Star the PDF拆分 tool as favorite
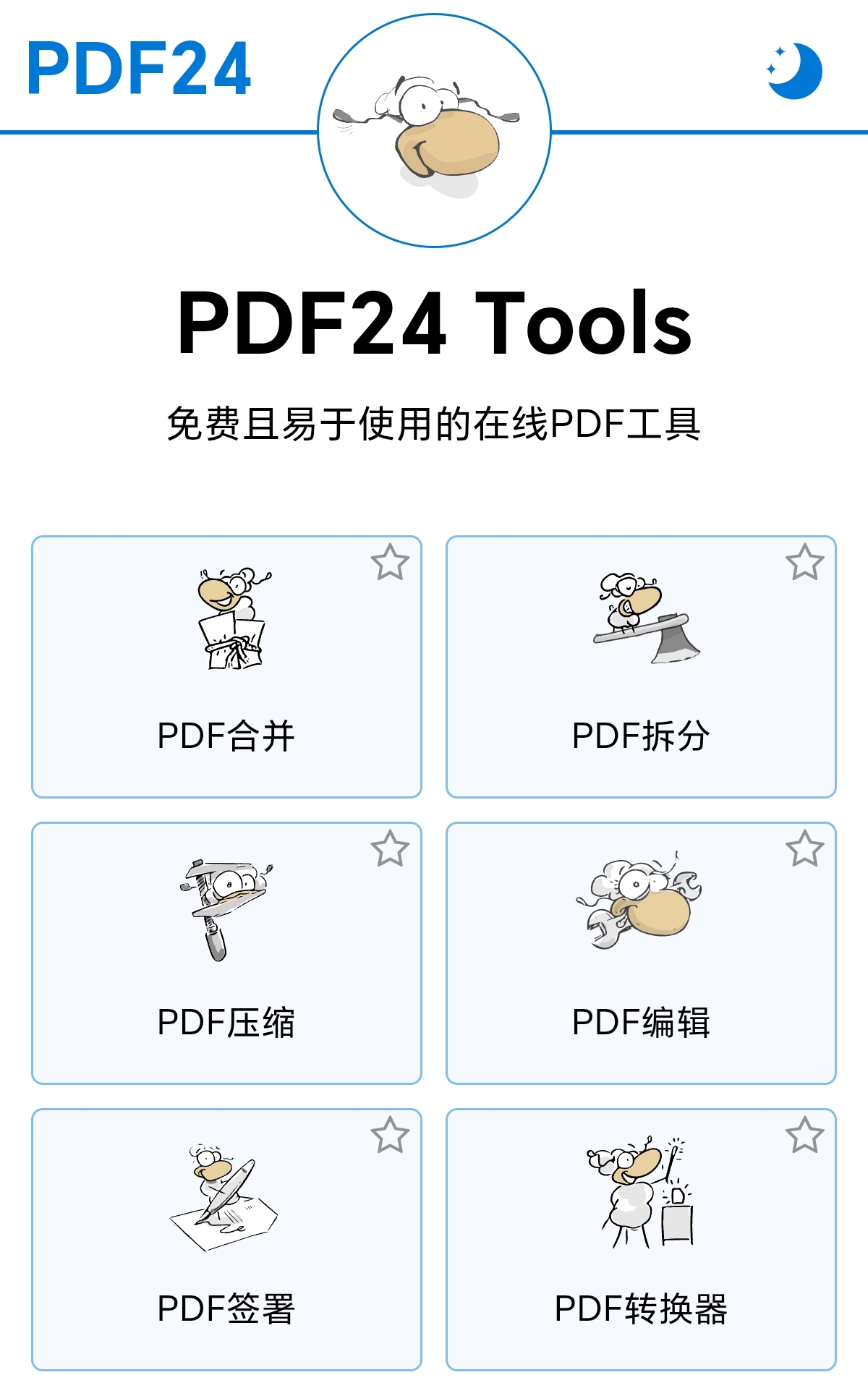Screen dimensions: 868x1388 tap(804, 563)
